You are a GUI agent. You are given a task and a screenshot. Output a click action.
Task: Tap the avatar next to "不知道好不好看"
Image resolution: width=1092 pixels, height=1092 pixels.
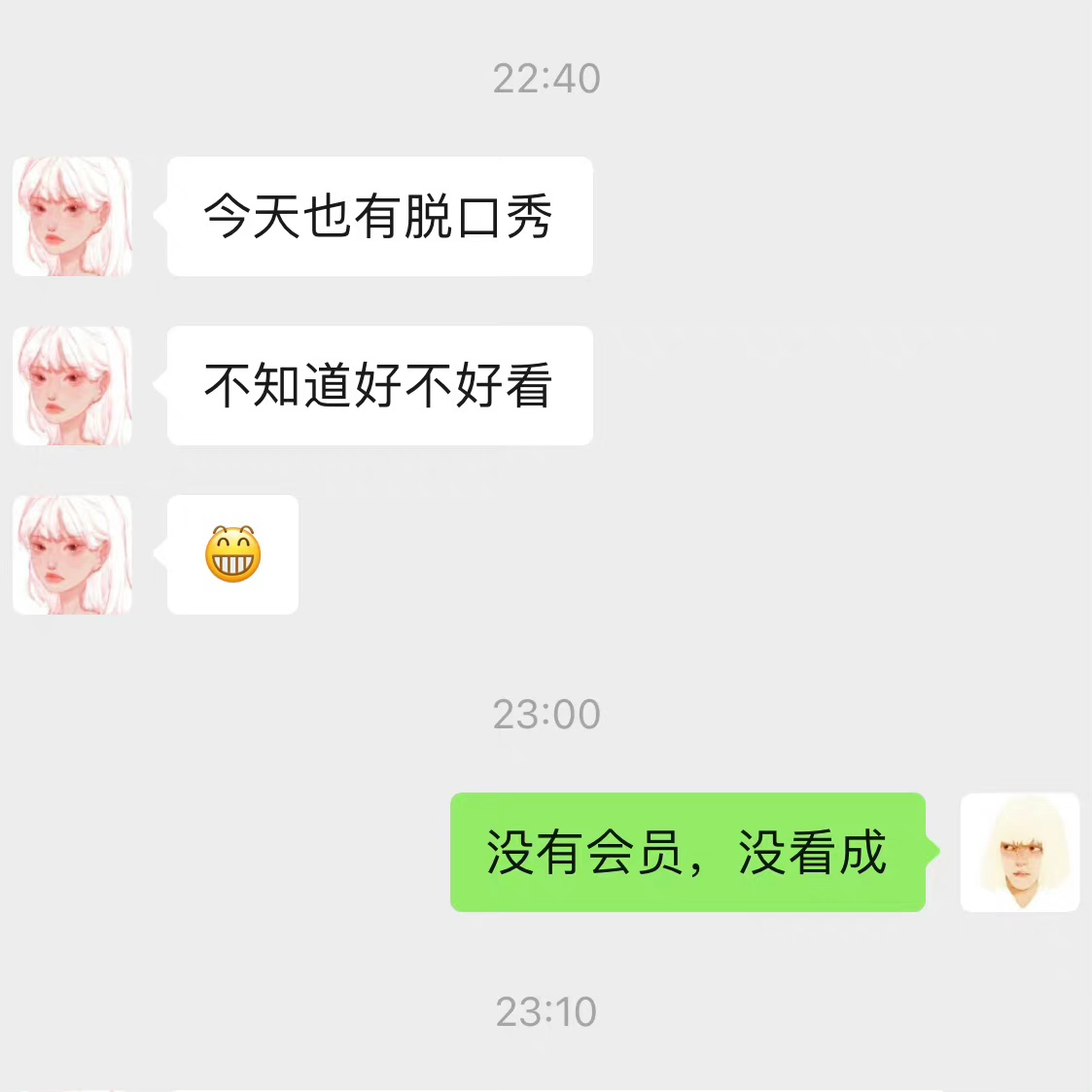point(72,386)
